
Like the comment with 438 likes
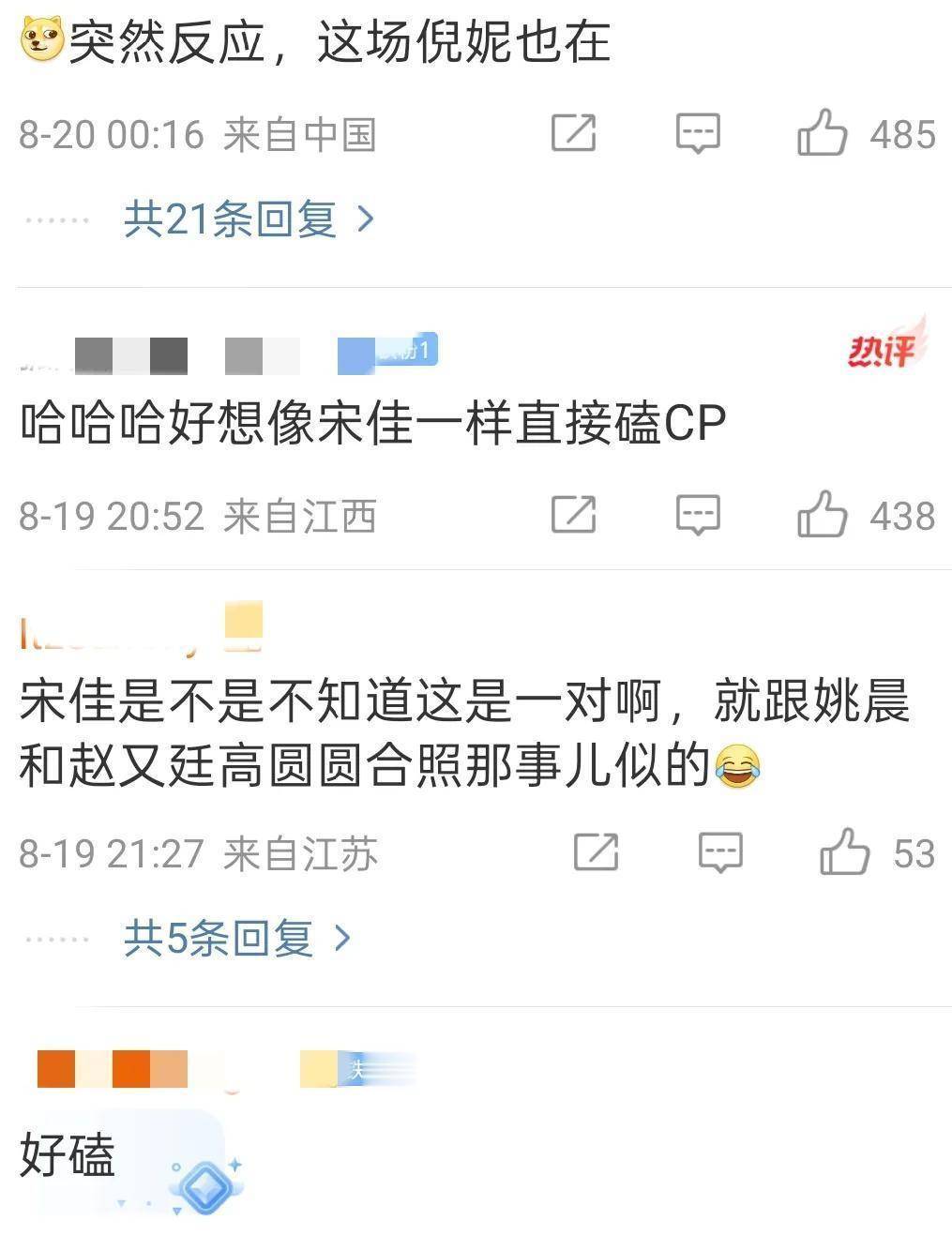click(822, 514)
